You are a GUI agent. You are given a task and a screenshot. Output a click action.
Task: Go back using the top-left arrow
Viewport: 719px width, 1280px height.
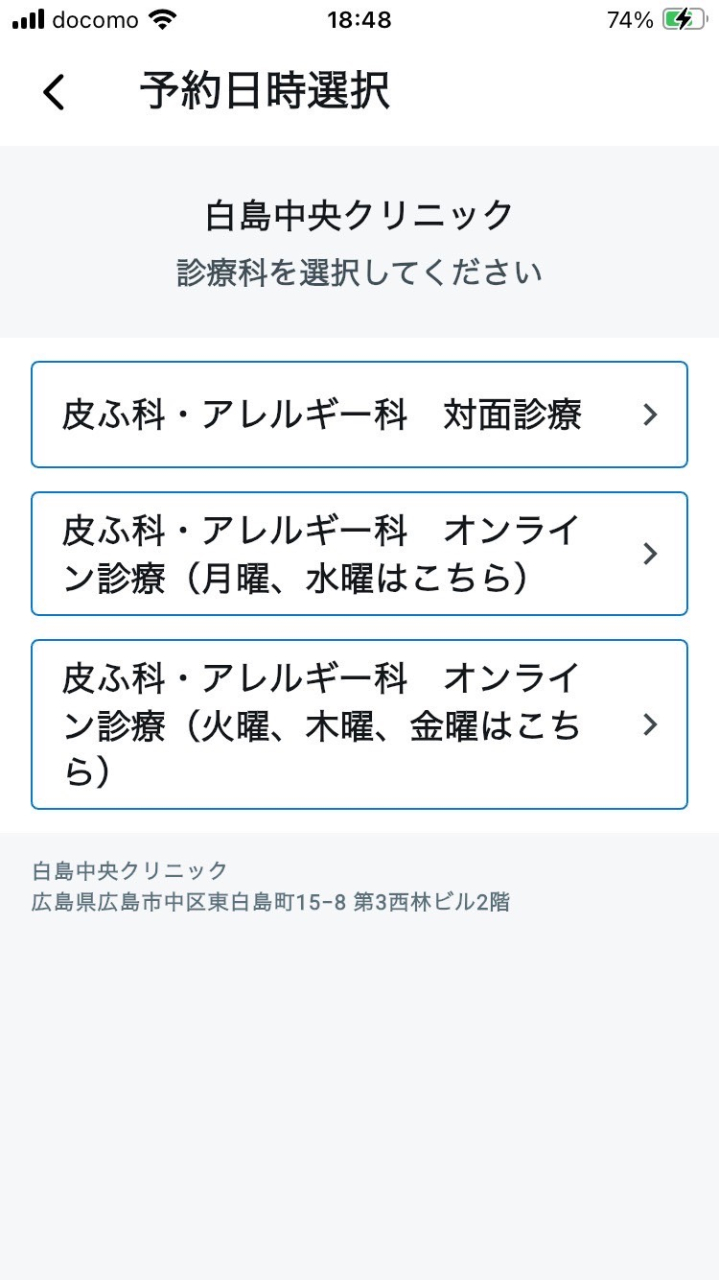pos(54,92)
